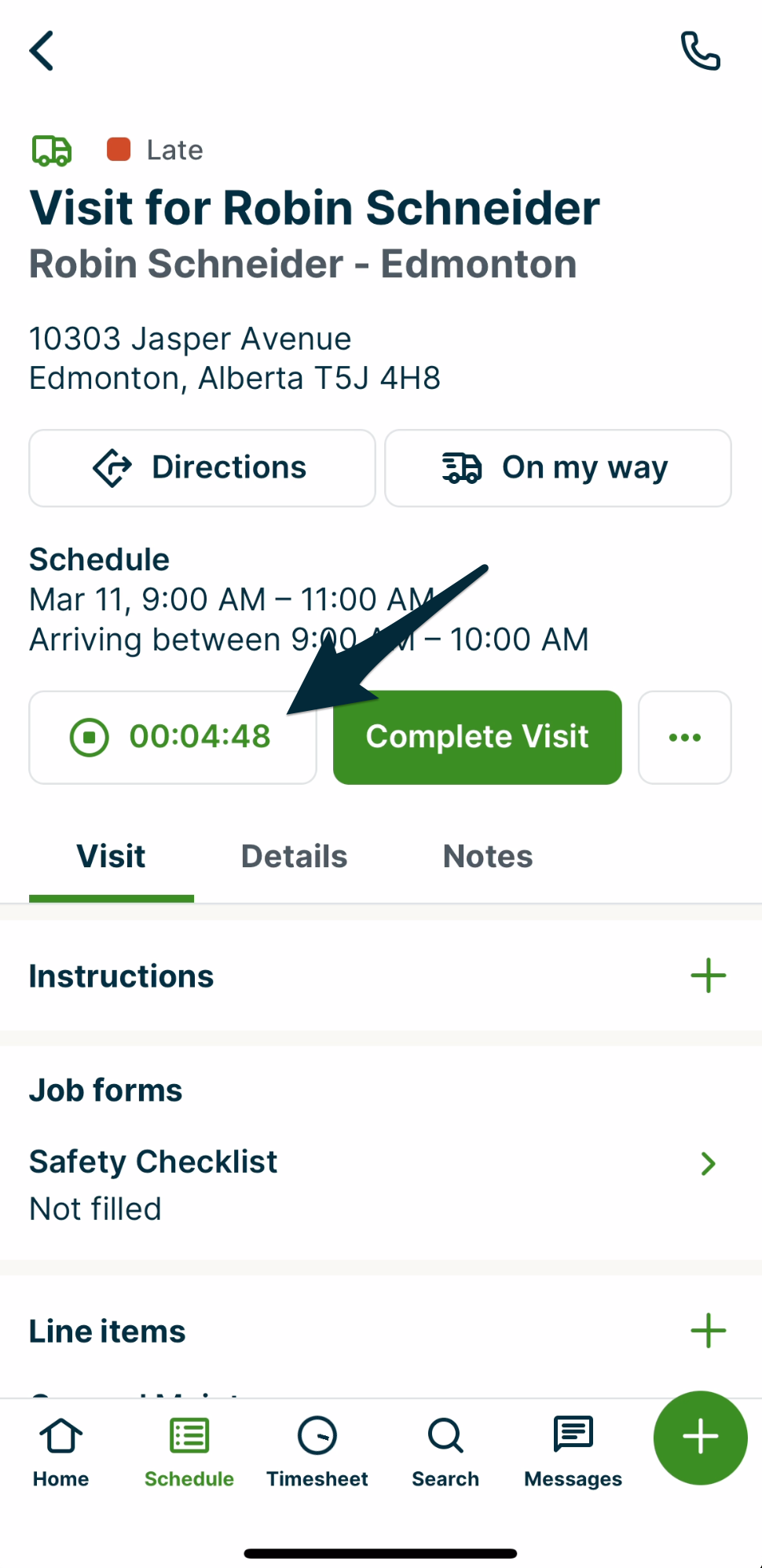The image size is (762, 1568).
Task: Tap the phone icon to call client
Action: [700, 49]
